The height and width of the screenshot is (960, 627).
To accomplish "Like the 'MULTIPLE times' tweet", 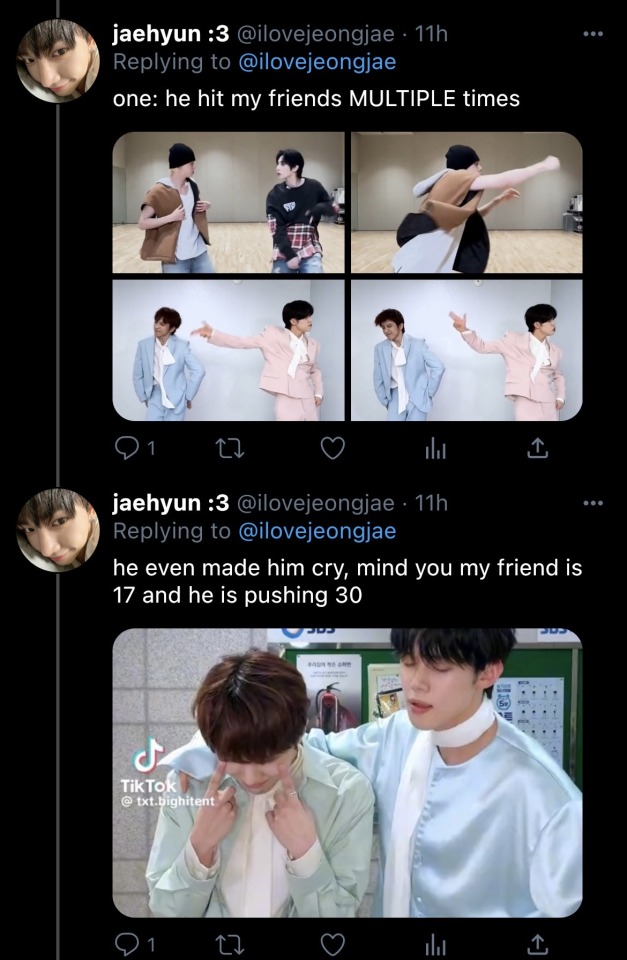I will coord(331,450).
